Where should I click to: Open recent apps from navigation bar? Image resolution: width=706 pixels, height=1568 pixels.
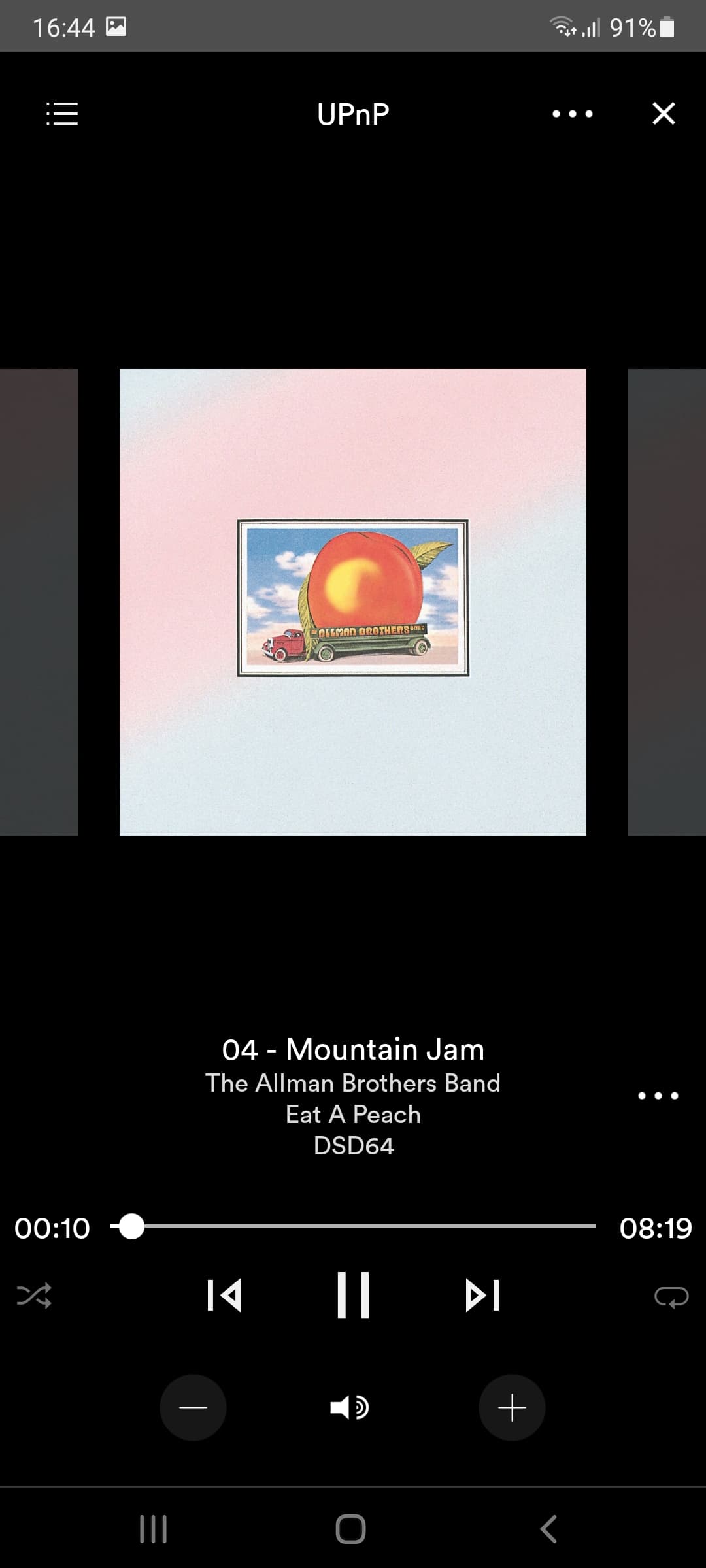pyautogui.click(x=154, y=1529)
